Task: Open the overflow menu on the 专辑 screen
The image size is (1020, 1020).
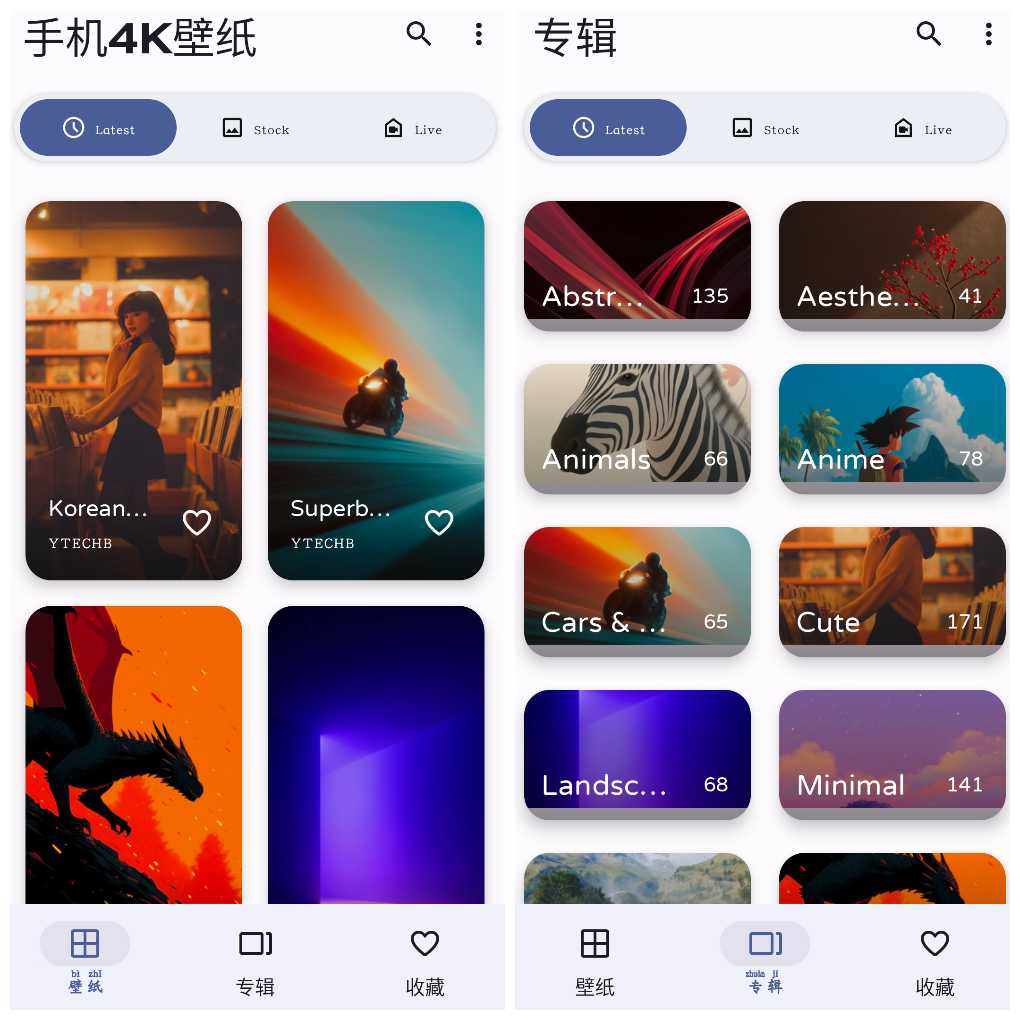Action: pos(988,34)
